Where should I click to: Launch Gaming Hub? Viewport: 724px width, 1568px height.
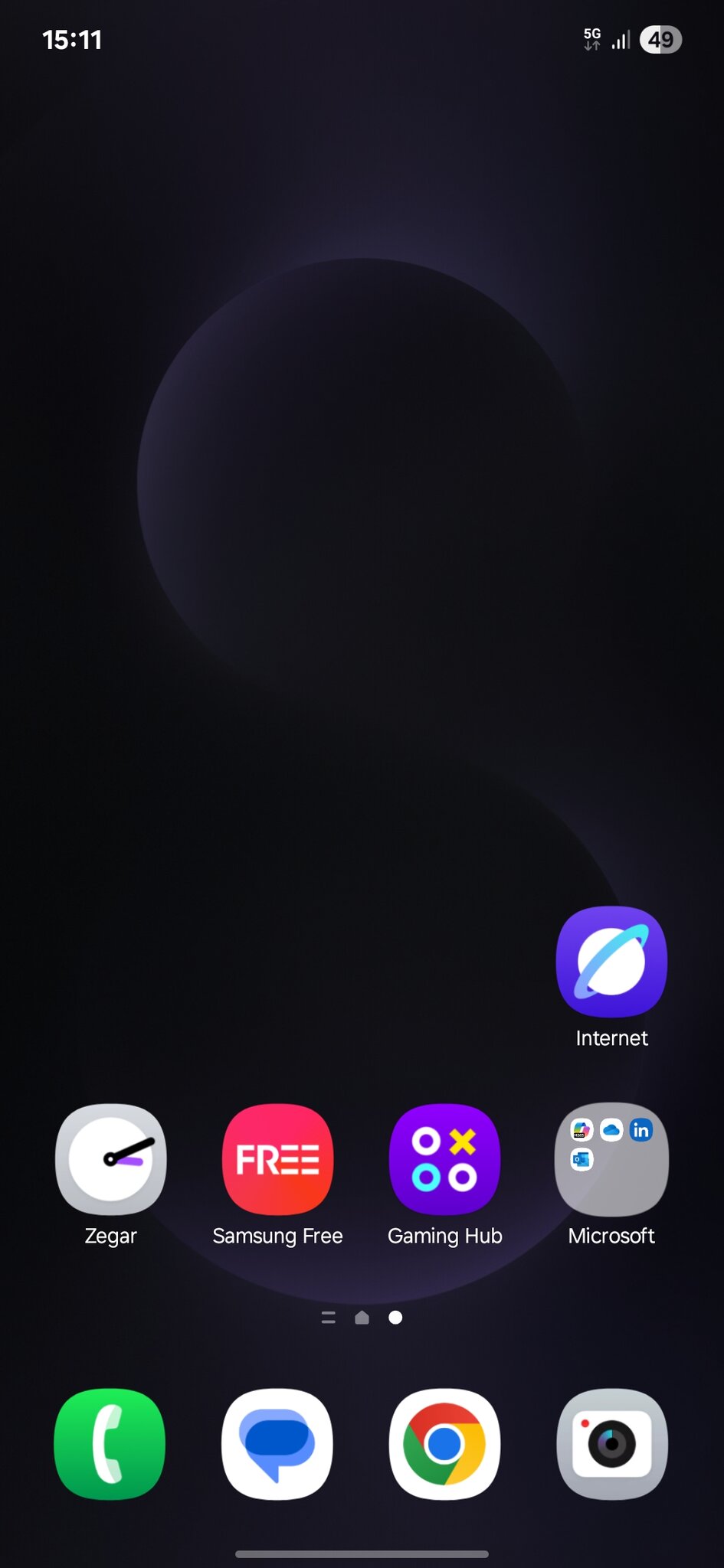click(x=444, y=1158)
